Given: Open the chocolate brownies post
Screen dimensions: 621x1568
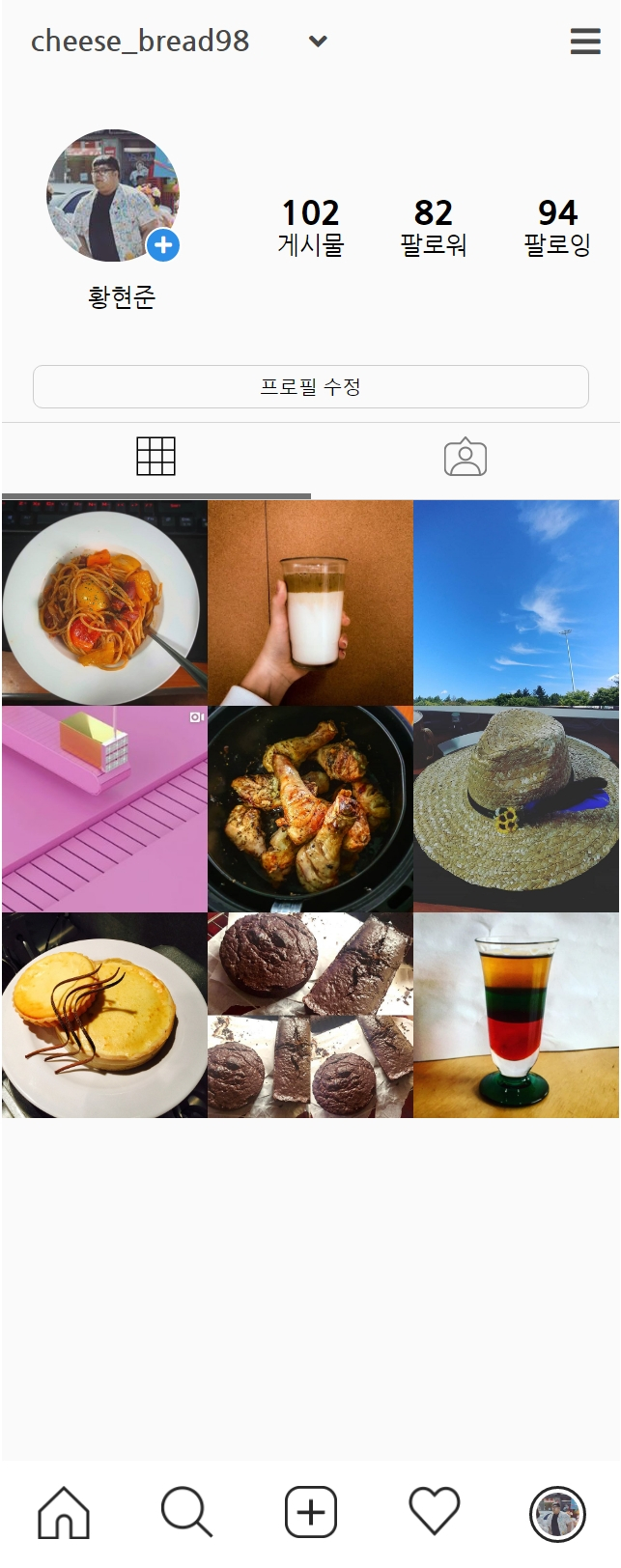Looking at the screenshot, I should click(310, 1016).
